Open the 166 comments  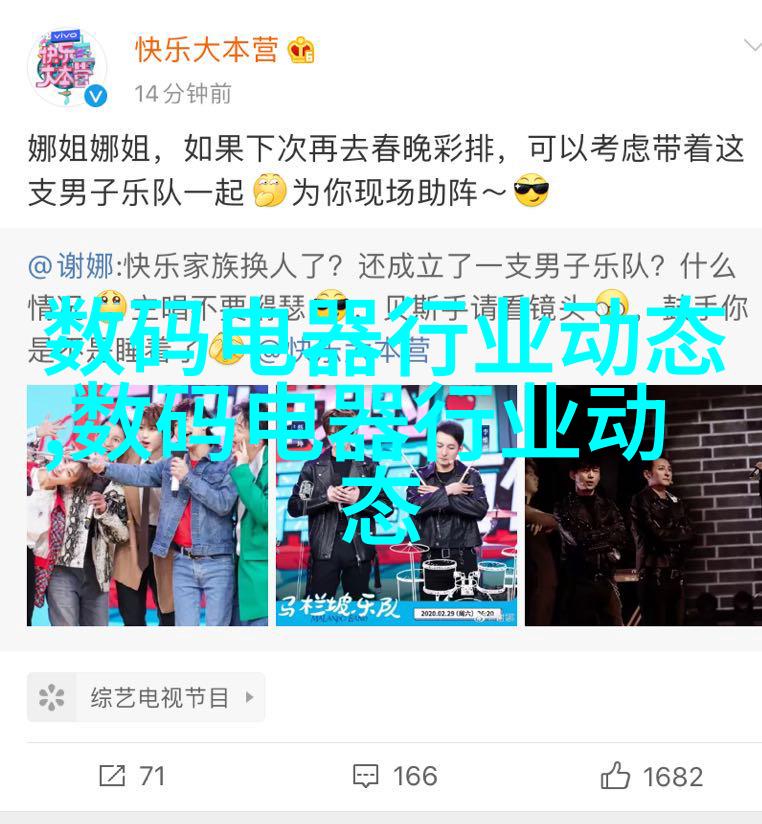coord(394,776)
